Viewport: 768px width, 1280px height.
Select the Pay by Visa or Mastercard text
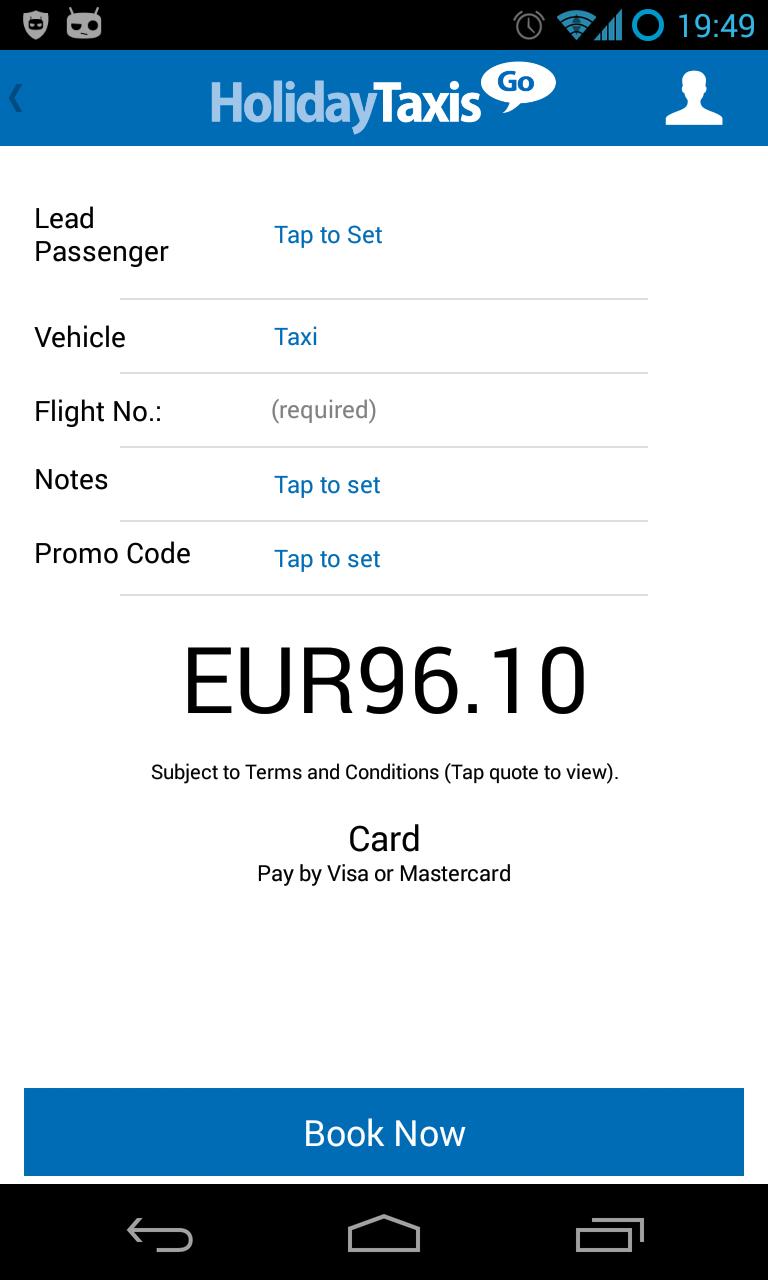click(x=384, y=873)
